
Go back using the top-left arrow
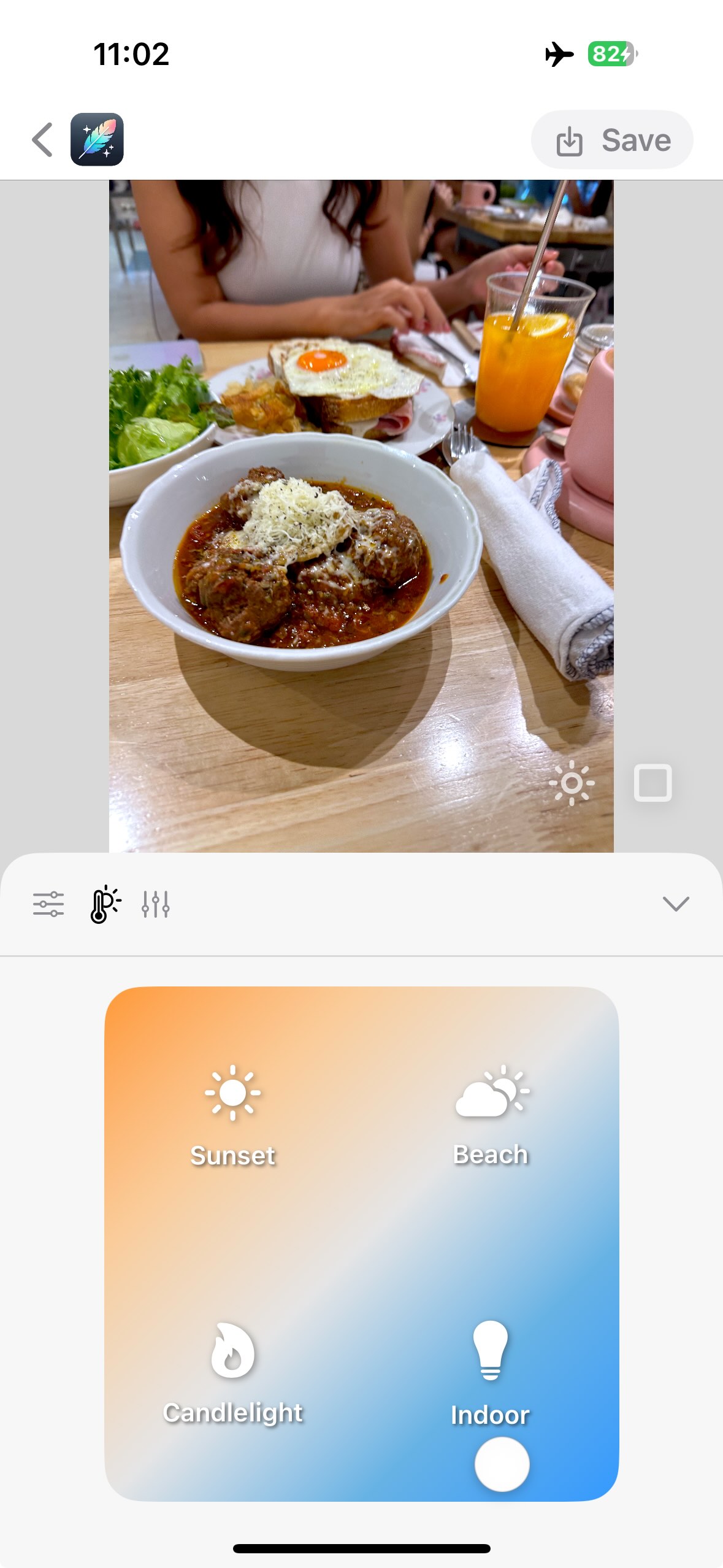click(42, 140)
